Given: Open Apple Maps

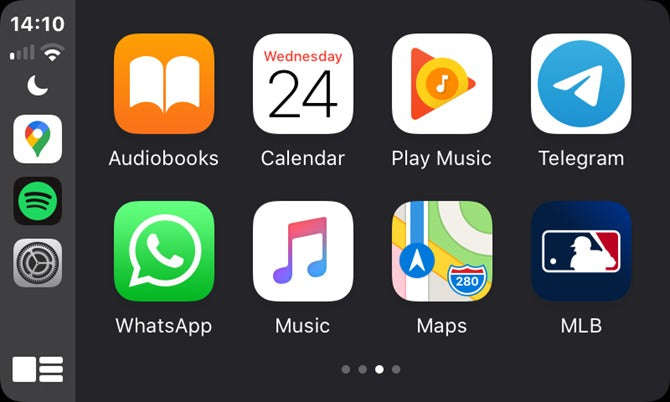Looking at the screenshot, I should tap(441, 251).
